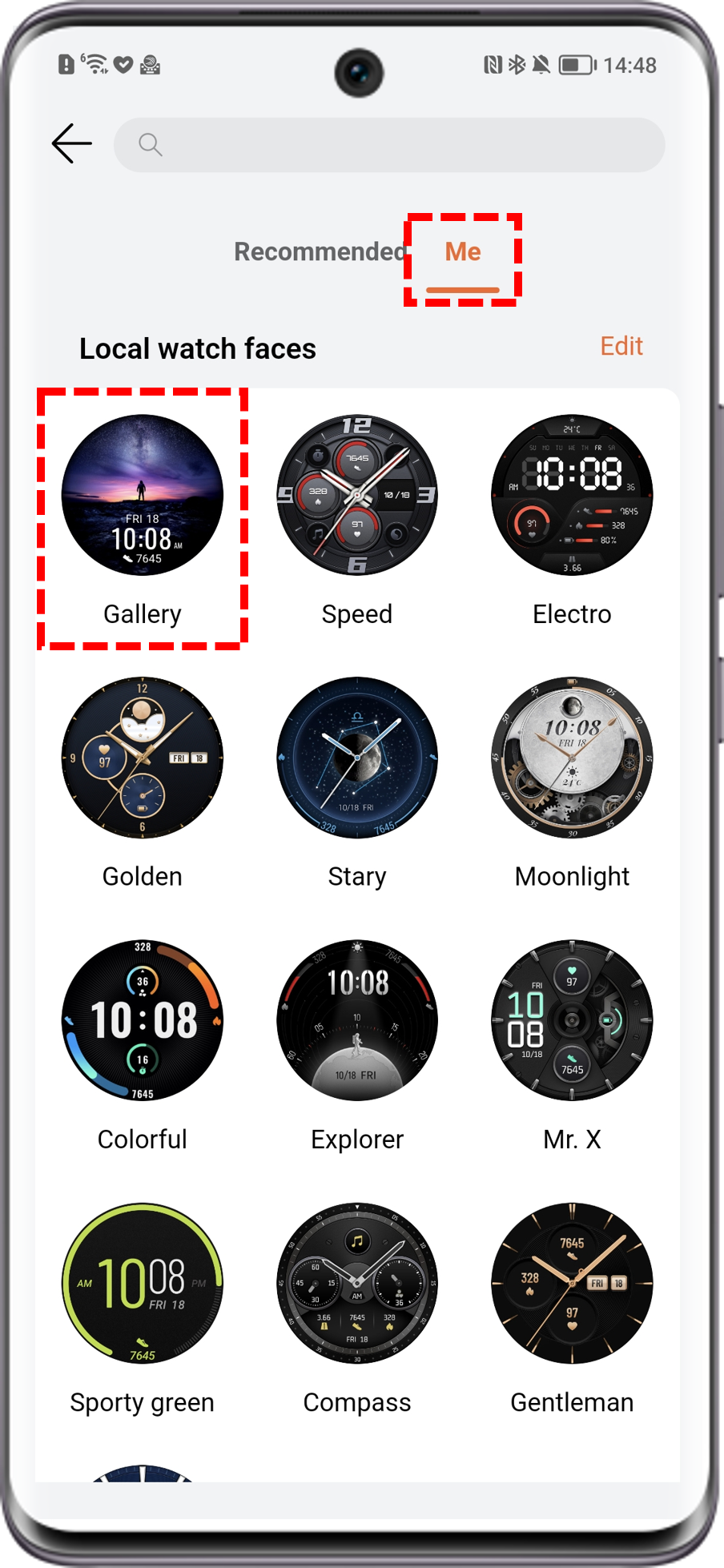Open the Moonlight watch face
Viewport: 724px width, 1568px height.
572,758
